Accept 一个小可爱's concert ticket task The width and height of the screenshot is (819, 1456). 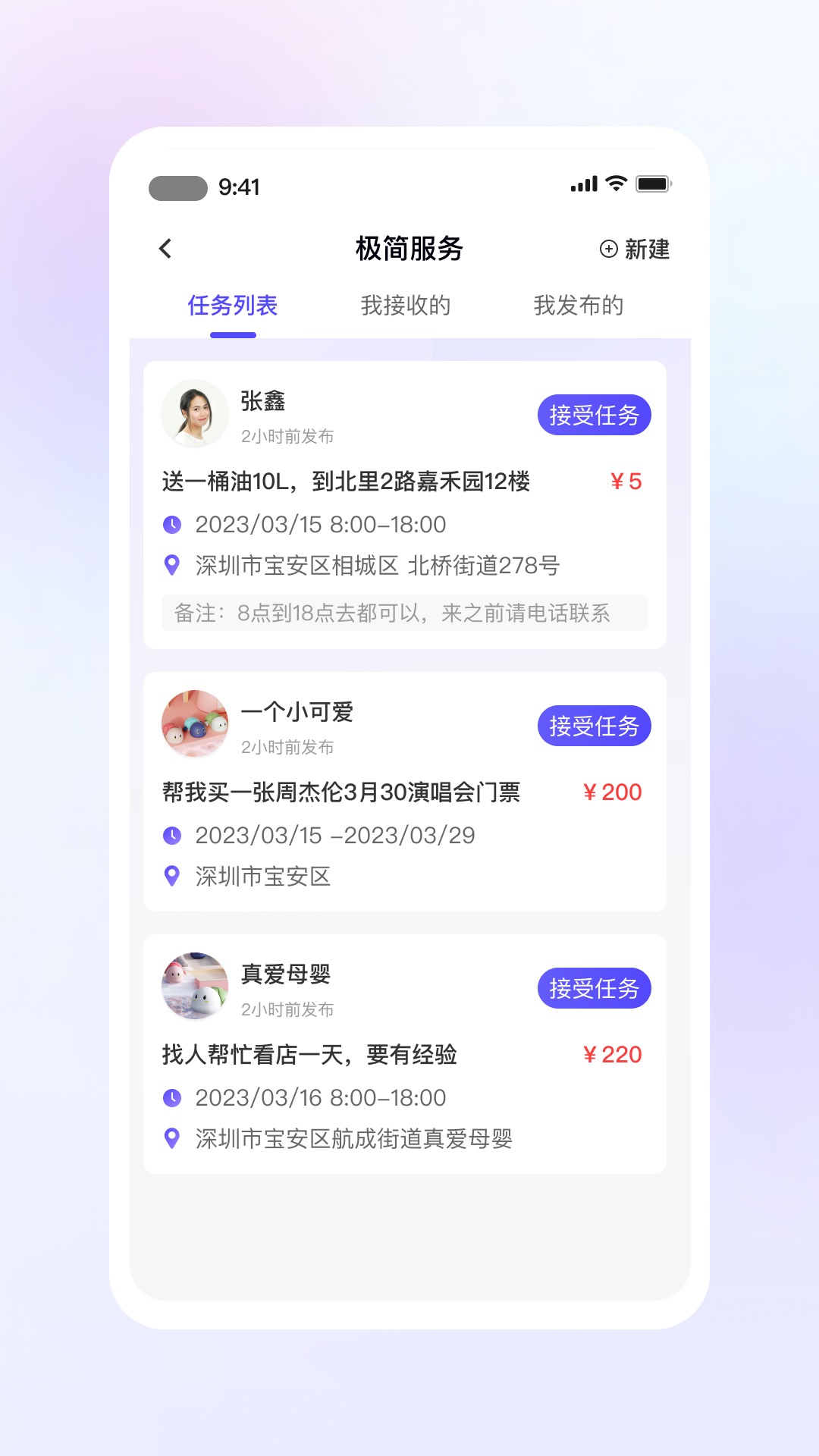pyautogui.click(x=594, y=726)
